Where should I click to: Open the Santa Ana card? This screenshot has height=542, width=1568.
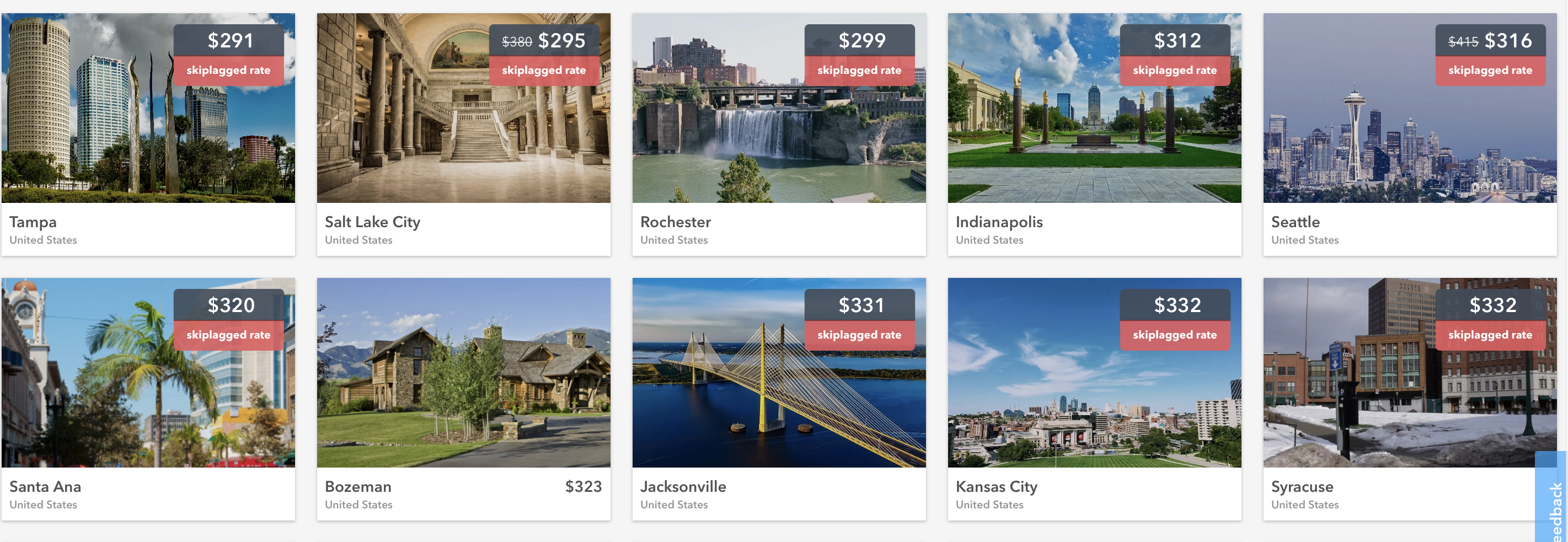pyautogui.click(x=148, y=399)
